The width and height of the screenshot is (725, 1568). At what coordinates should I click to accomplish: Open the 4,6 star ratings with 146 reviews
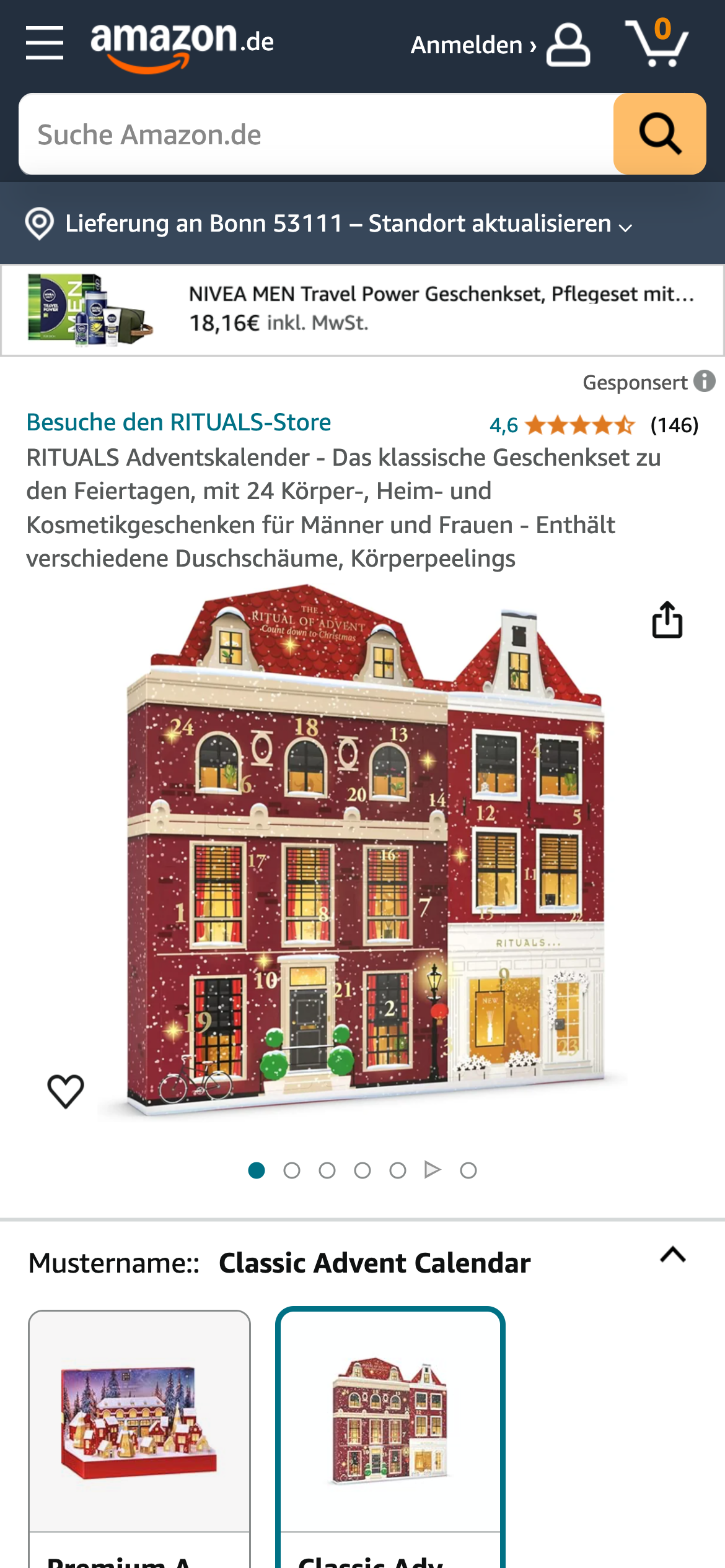click(x=593, y=425)
